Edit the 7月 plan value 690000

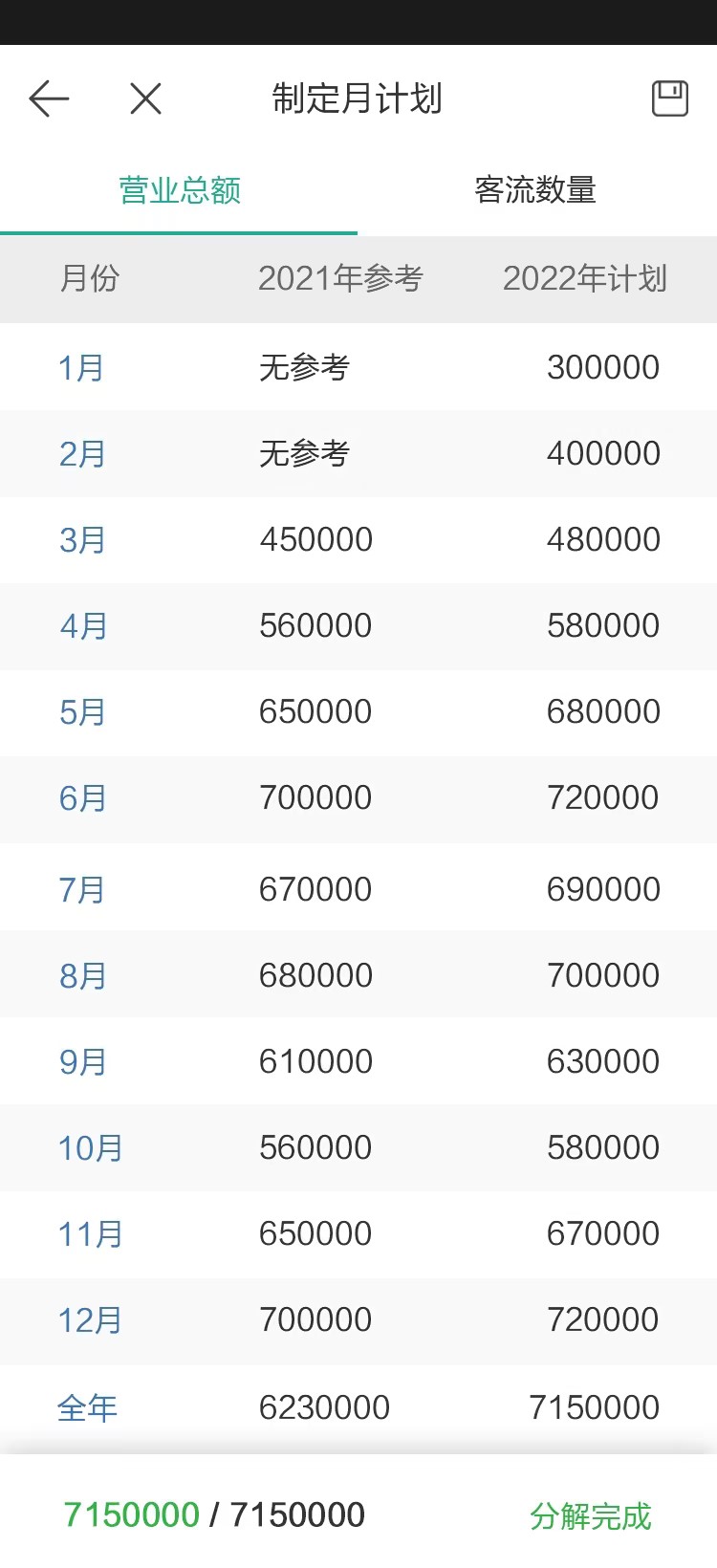603,889
